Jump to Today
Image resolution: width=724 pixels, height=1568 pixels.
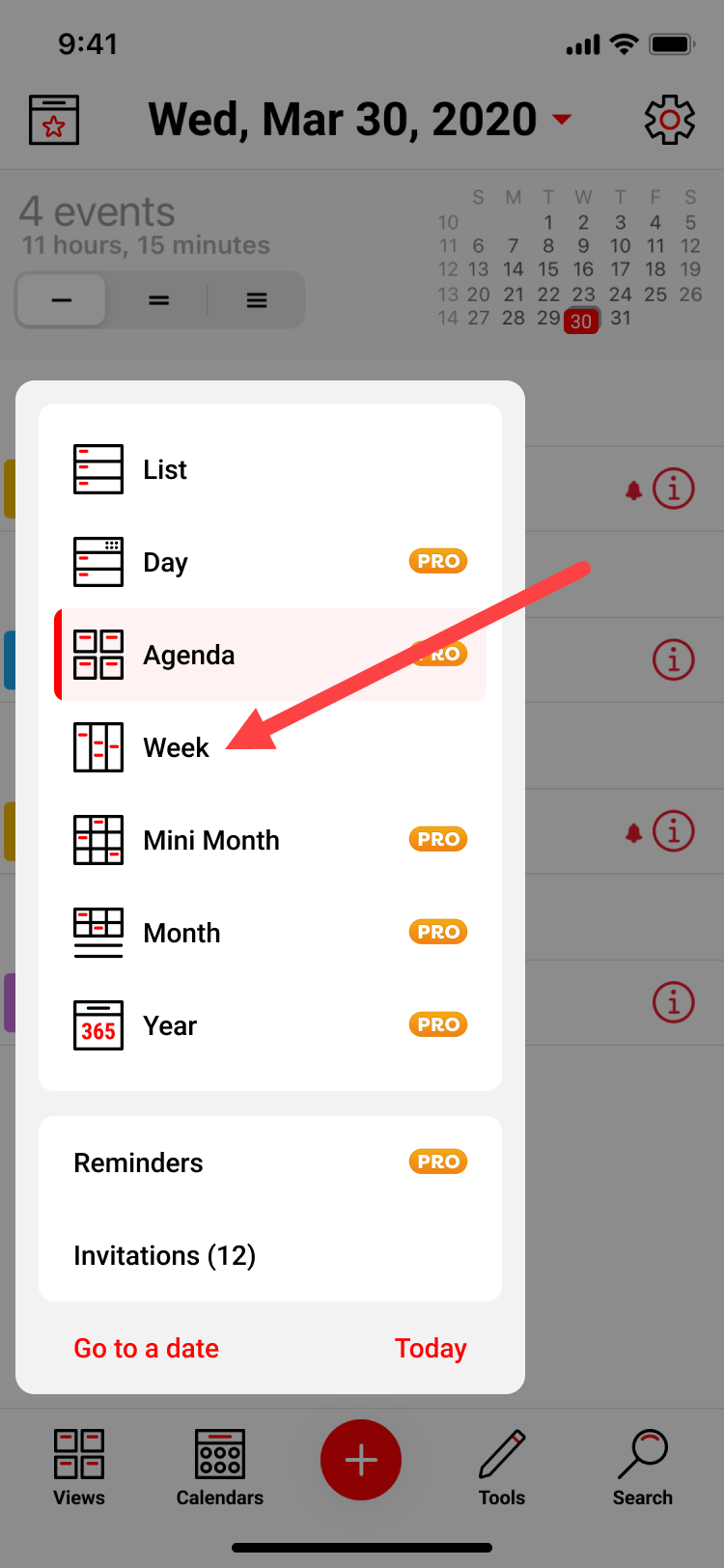point(431,1348)
